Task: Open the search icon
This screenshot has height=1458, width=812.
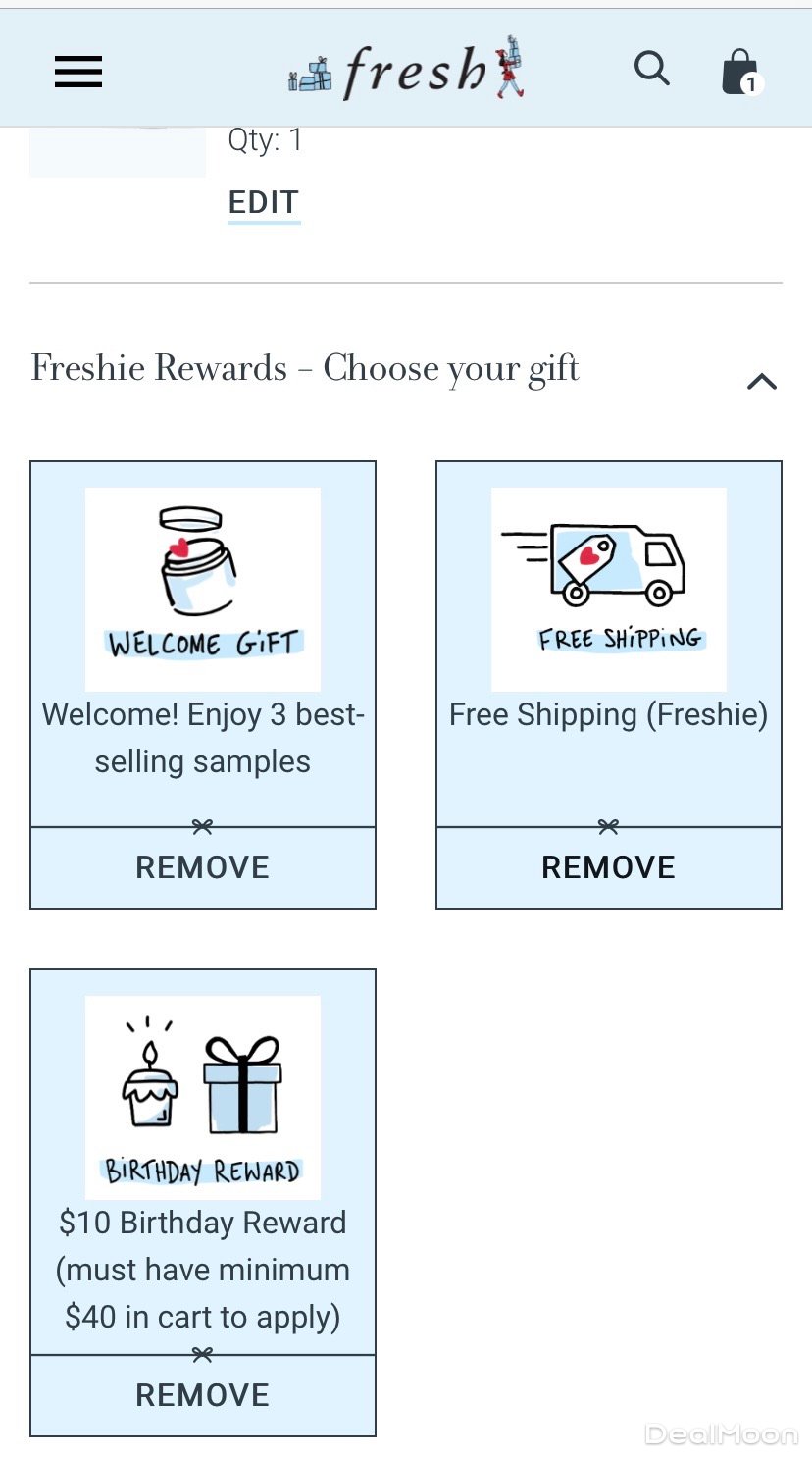Action: tap(651, 70)
